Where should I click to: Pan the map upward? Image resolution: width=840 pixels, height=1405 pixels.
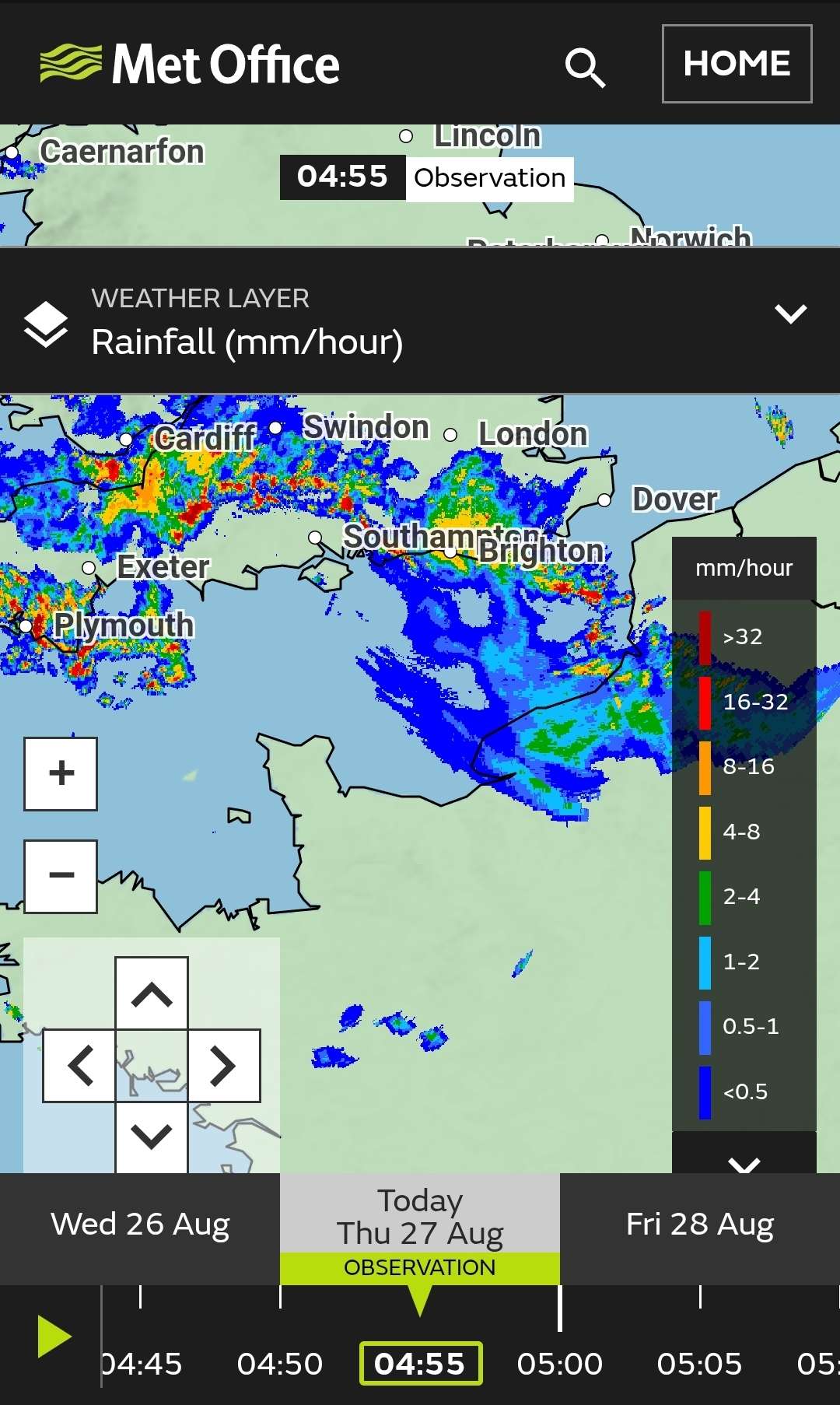(x=152, y=993)
